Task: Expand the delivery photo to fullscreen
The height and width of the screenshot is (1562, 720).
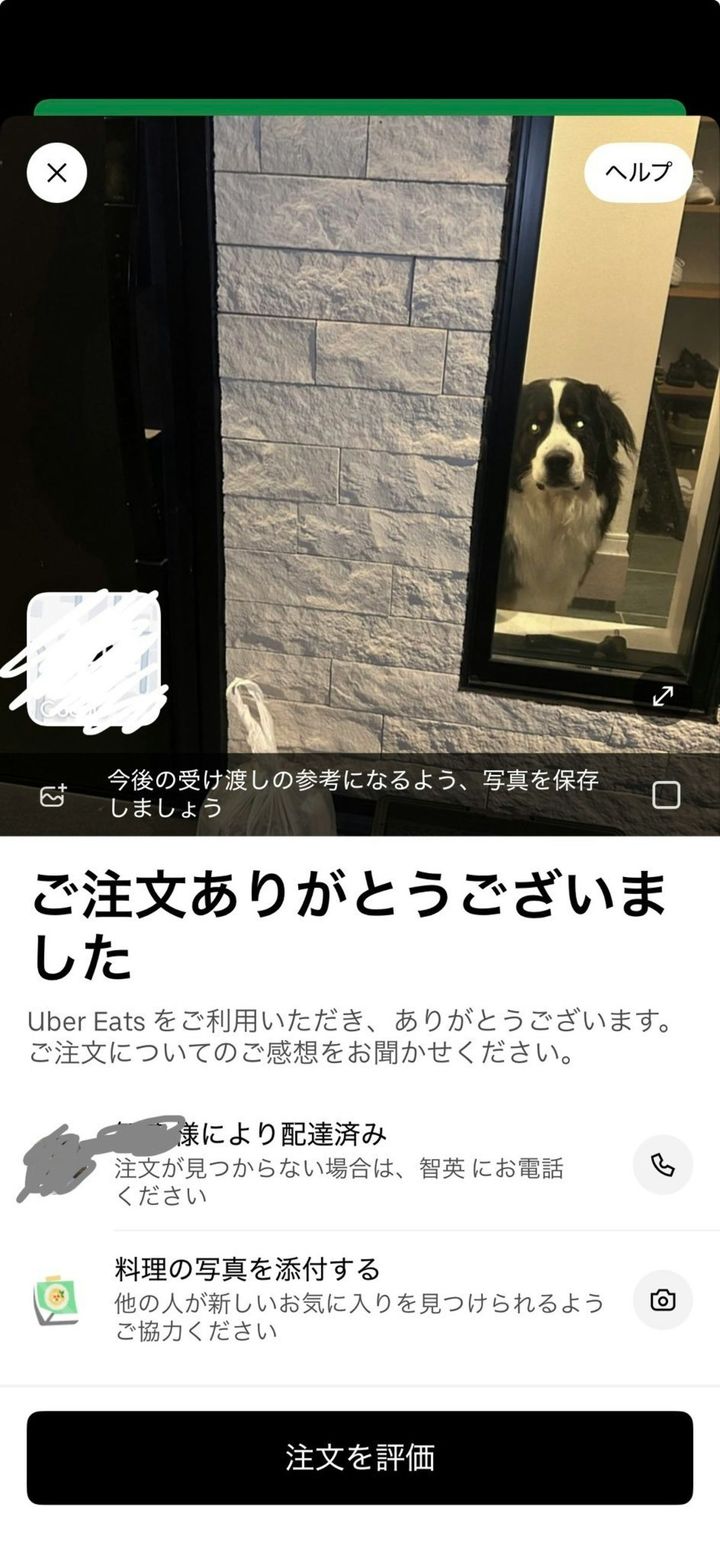Action: [663, 696]
